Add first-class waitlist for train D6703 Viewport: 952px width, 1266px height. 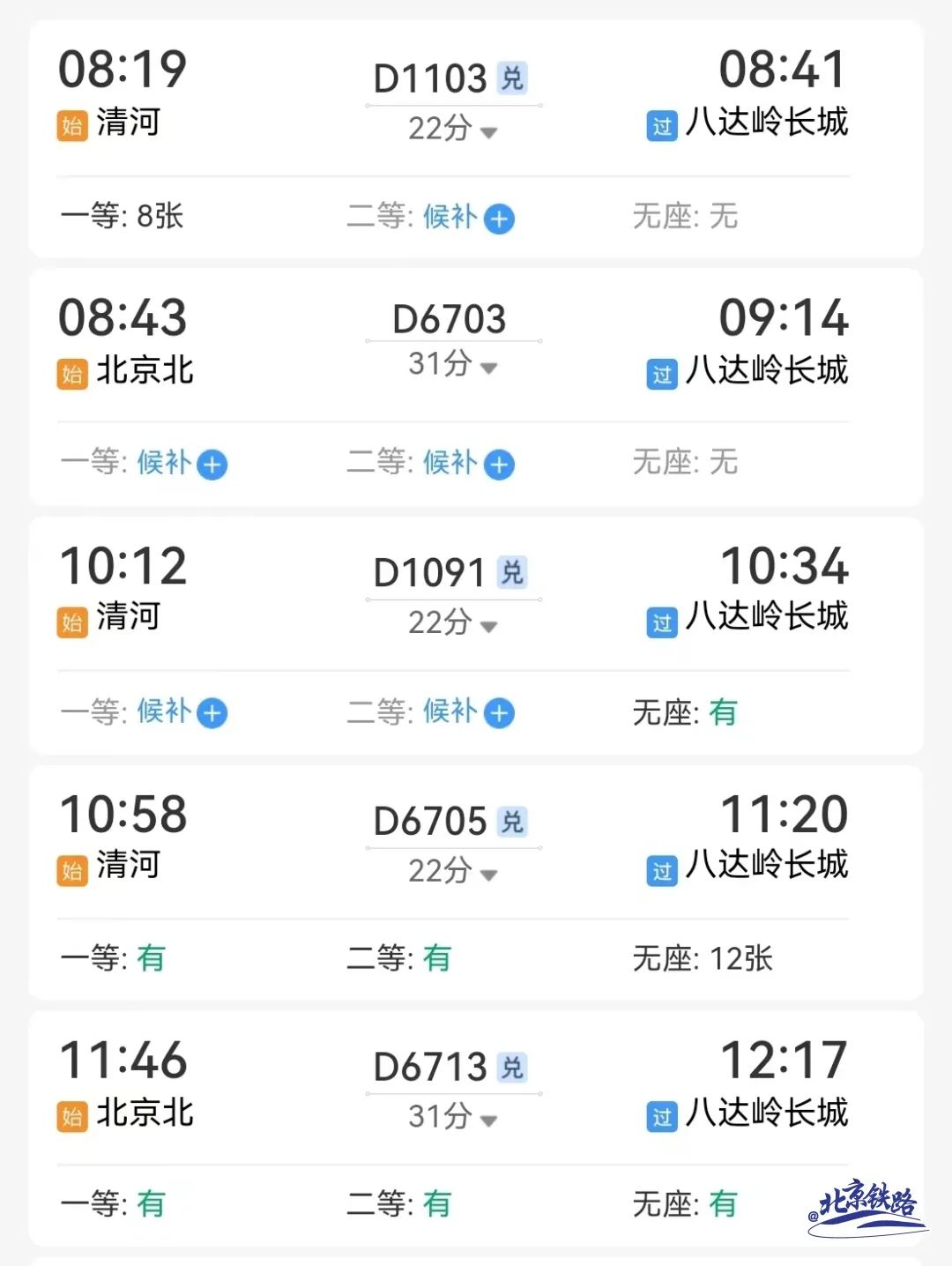coord(212,465)
